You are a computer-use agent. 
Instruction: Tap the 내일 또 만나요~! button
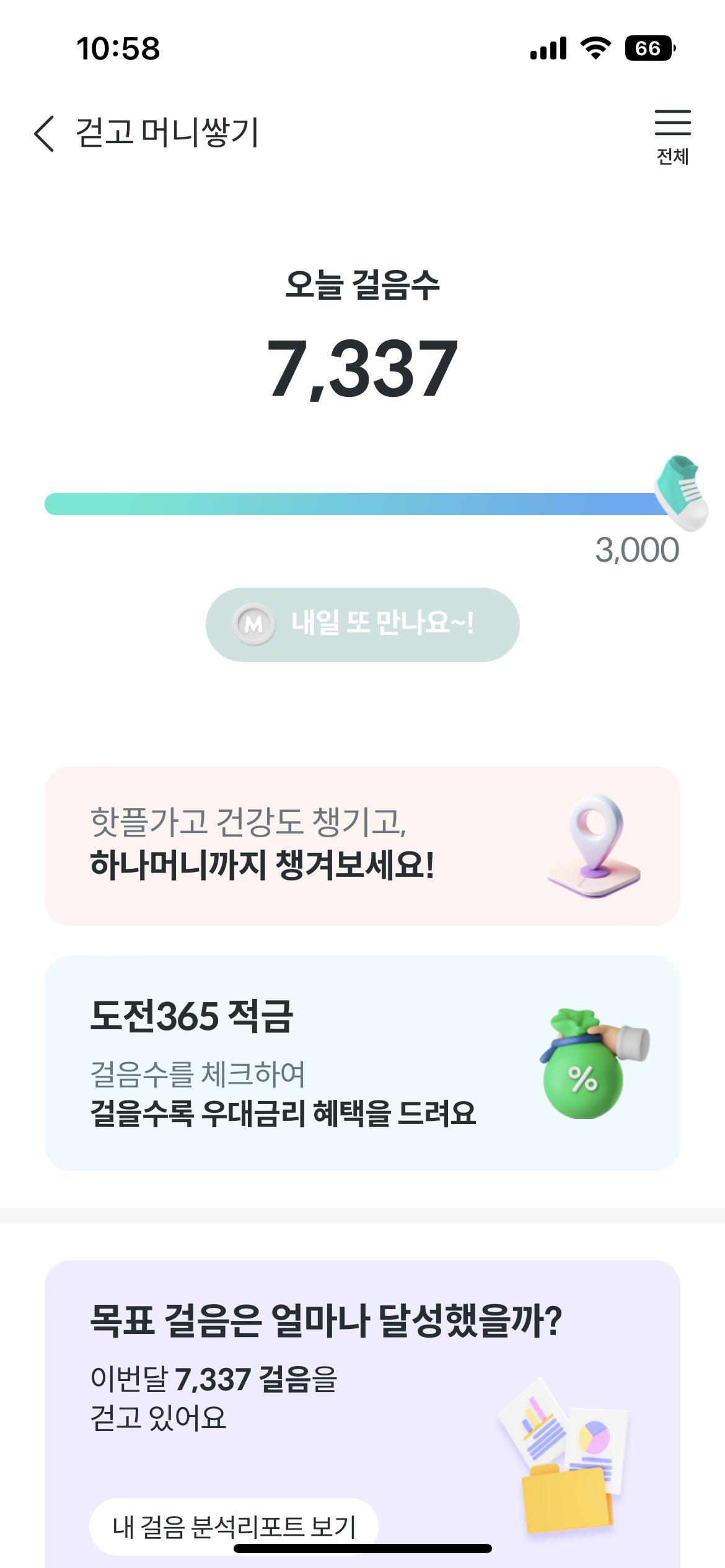point(362,624)
